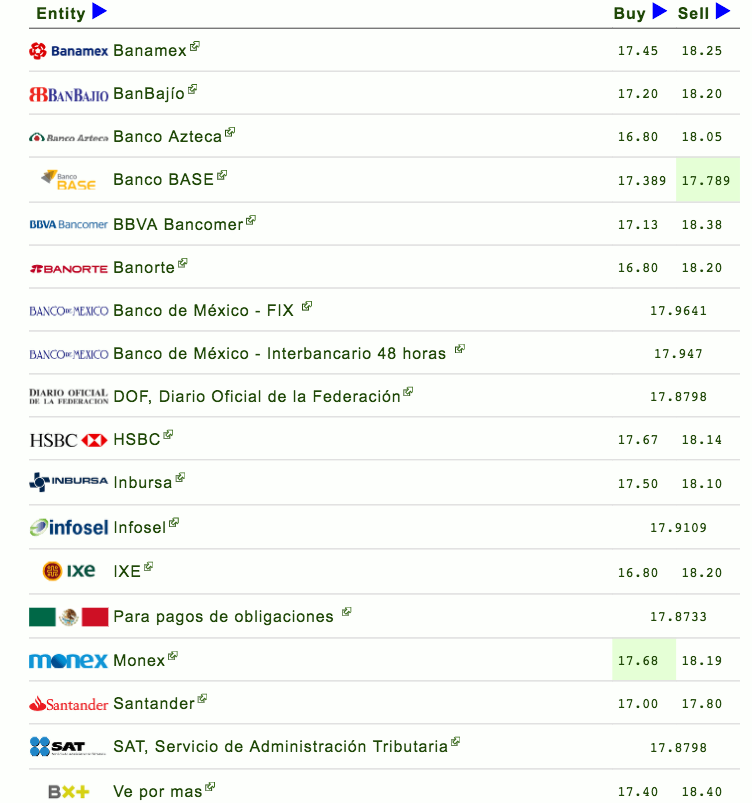Open the BBVA Bancomer link

click(x=178, y=224)
